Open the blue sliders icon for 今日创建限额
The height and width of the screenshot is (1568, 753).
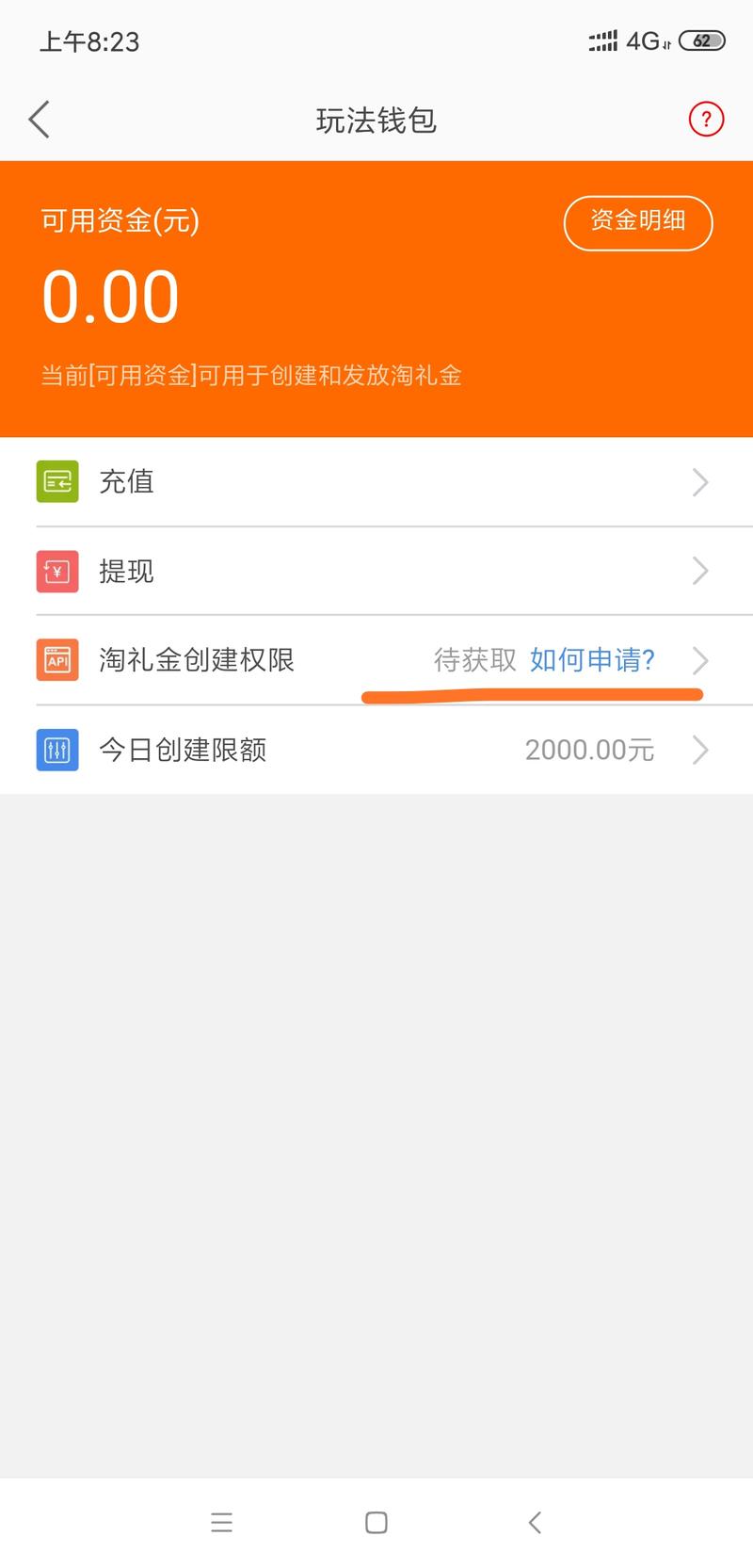[57, 750]
